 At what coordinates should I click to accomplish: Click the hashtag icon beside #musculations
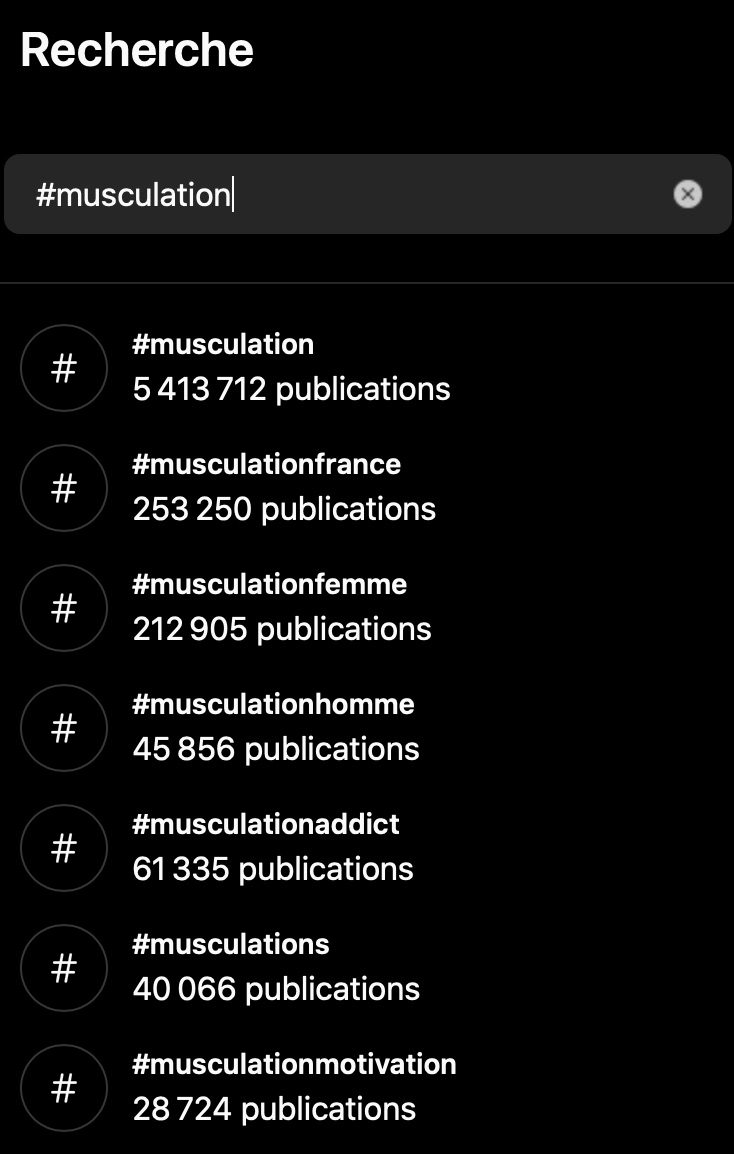tap(63, 967)
